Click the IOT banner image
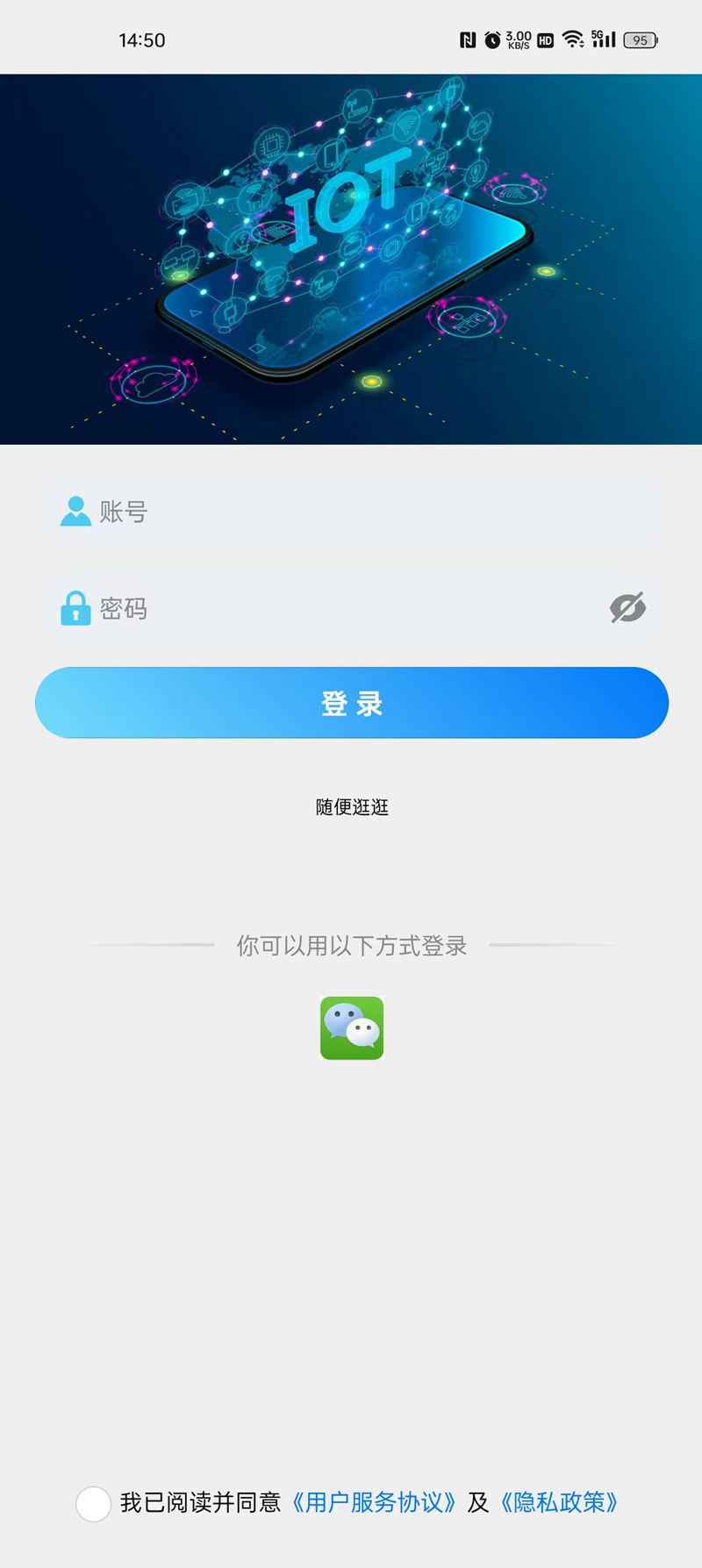 tap(351, 259)
